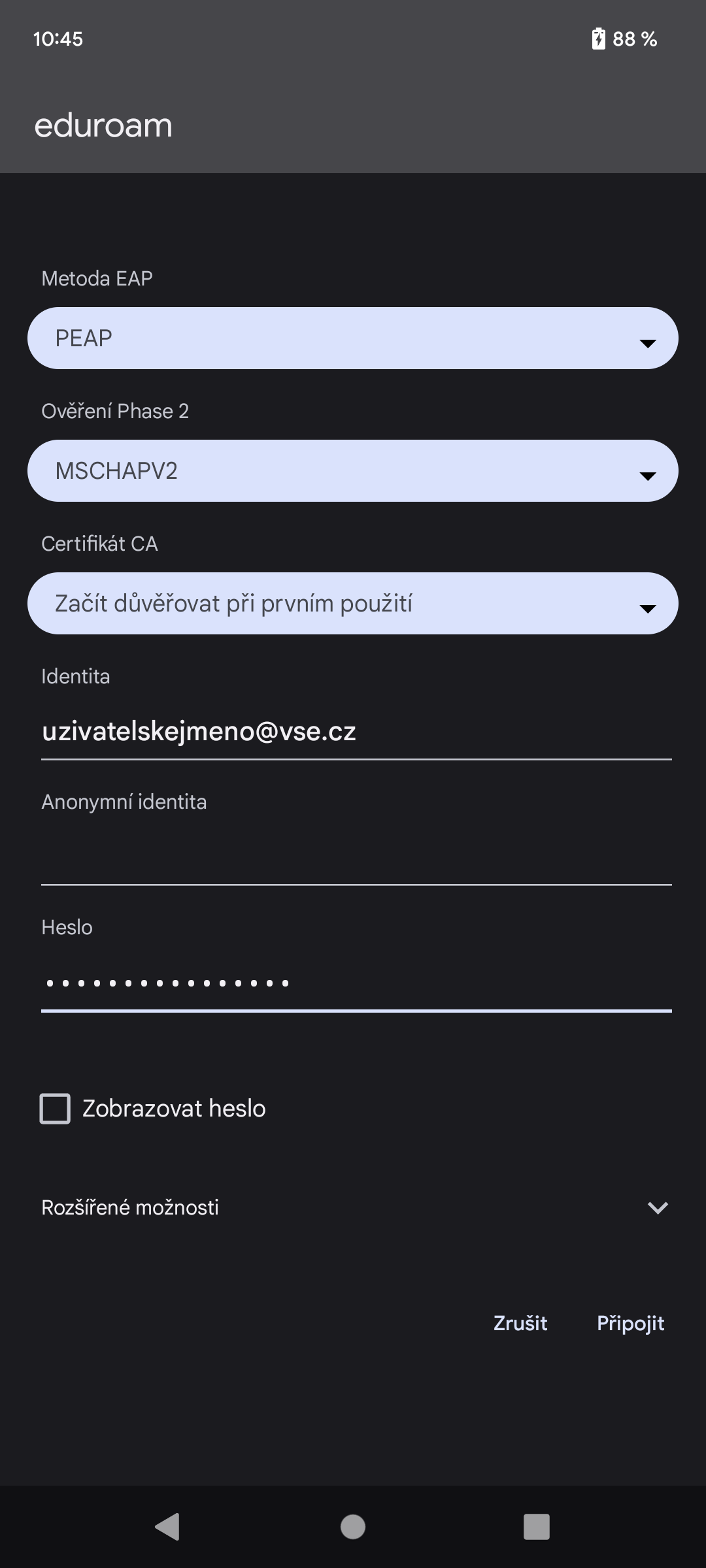Go back with the system back button

[167, 1527]
